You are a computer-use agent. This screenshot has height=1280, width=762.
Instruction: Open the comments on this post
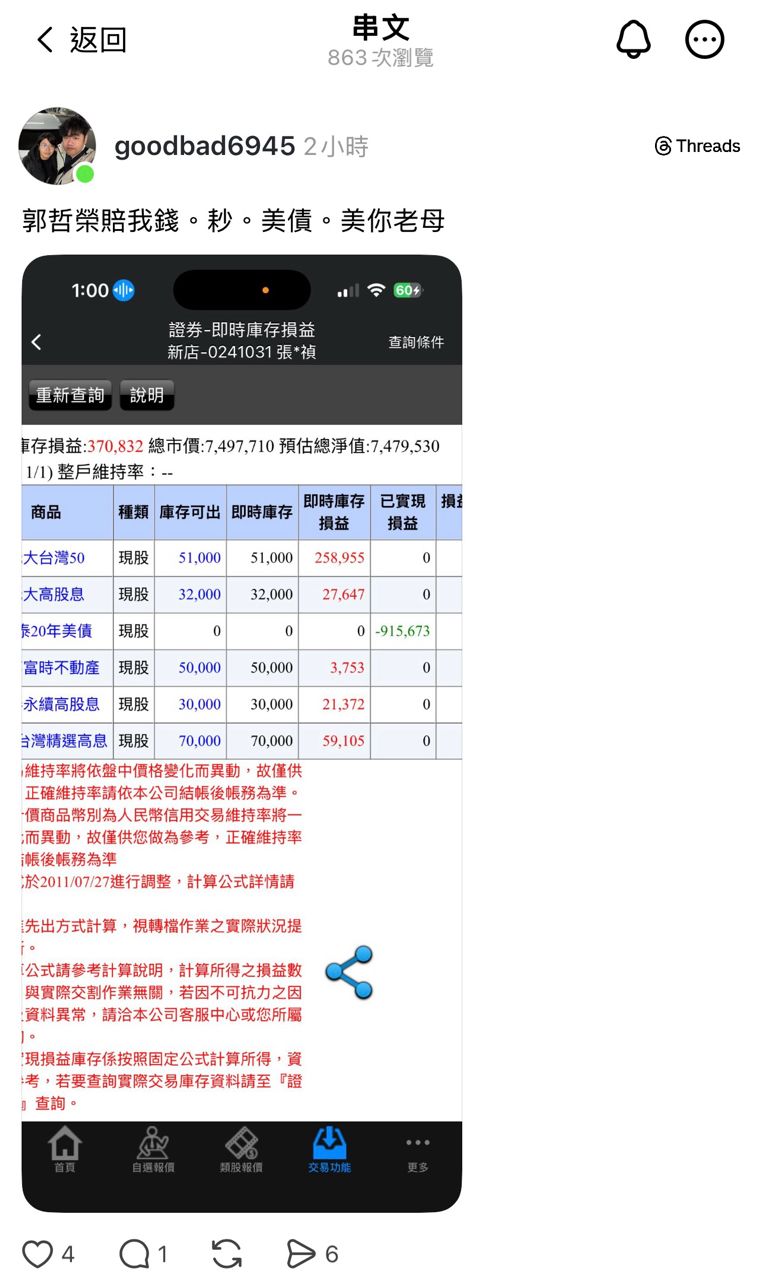[134, 1253]
